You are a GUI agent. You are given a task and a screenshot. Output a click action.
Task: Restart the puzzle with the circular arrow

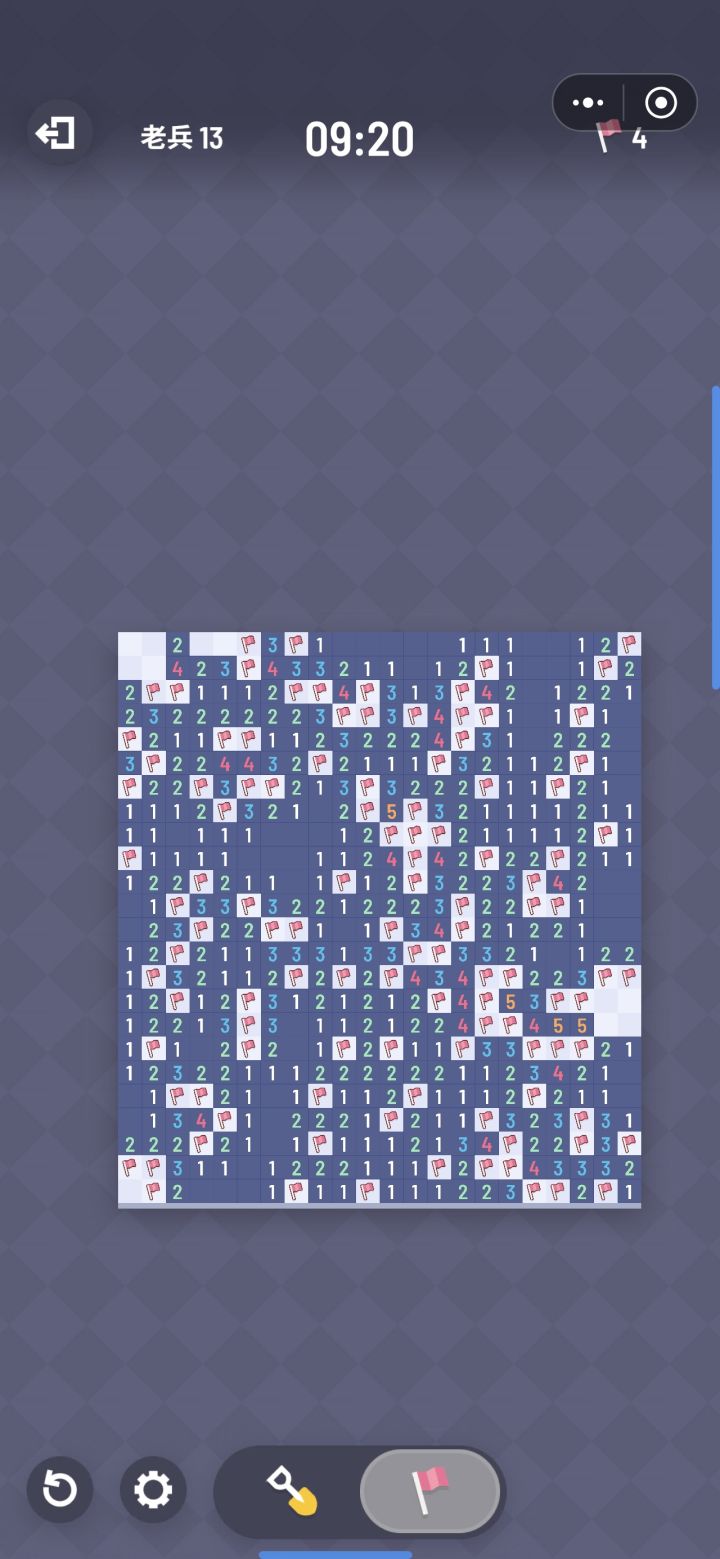[60, 1490]
